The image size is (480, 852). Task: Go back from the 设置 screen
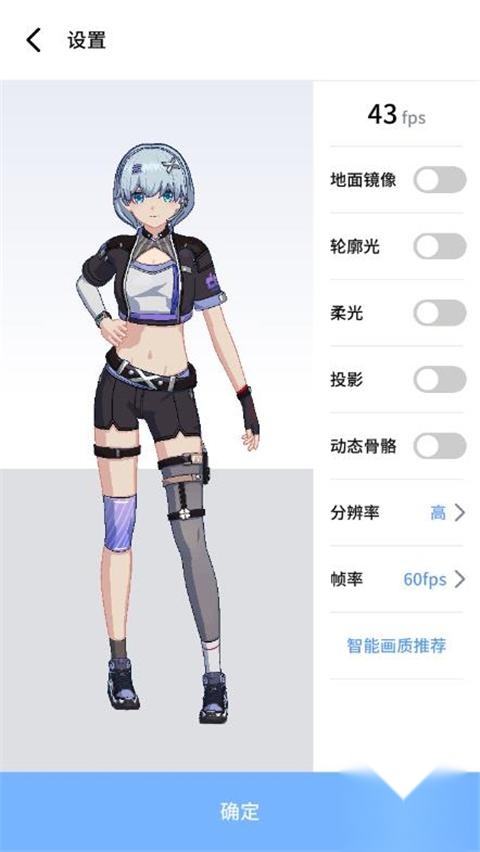point(34,41)
